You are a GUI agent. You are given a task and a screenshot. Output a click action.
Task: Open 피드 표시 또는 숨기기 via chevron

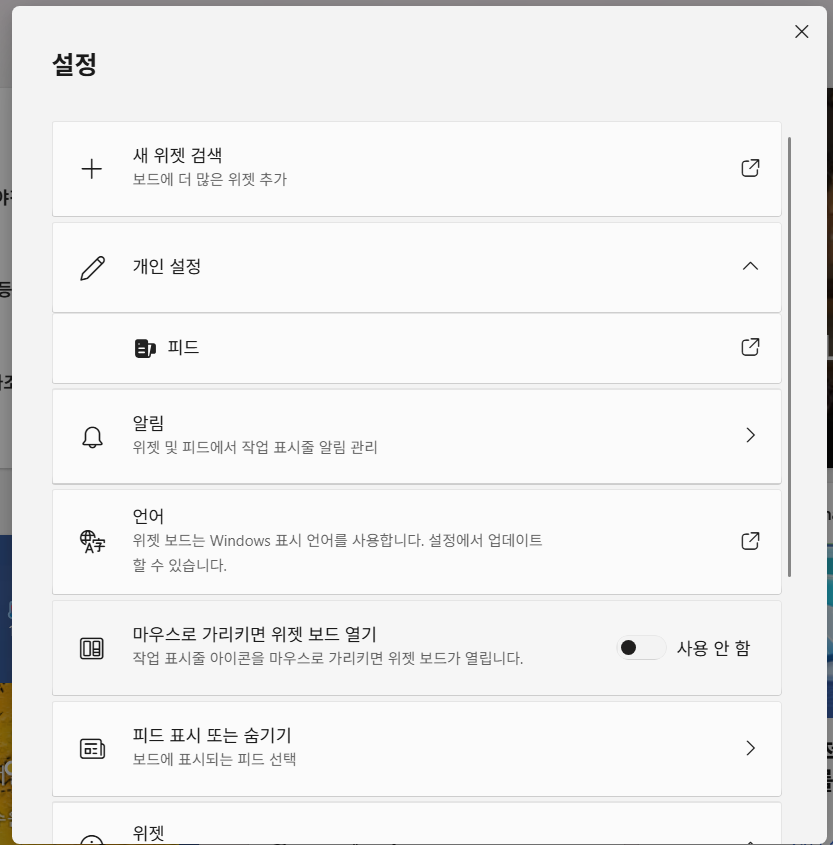click(751, 748)
